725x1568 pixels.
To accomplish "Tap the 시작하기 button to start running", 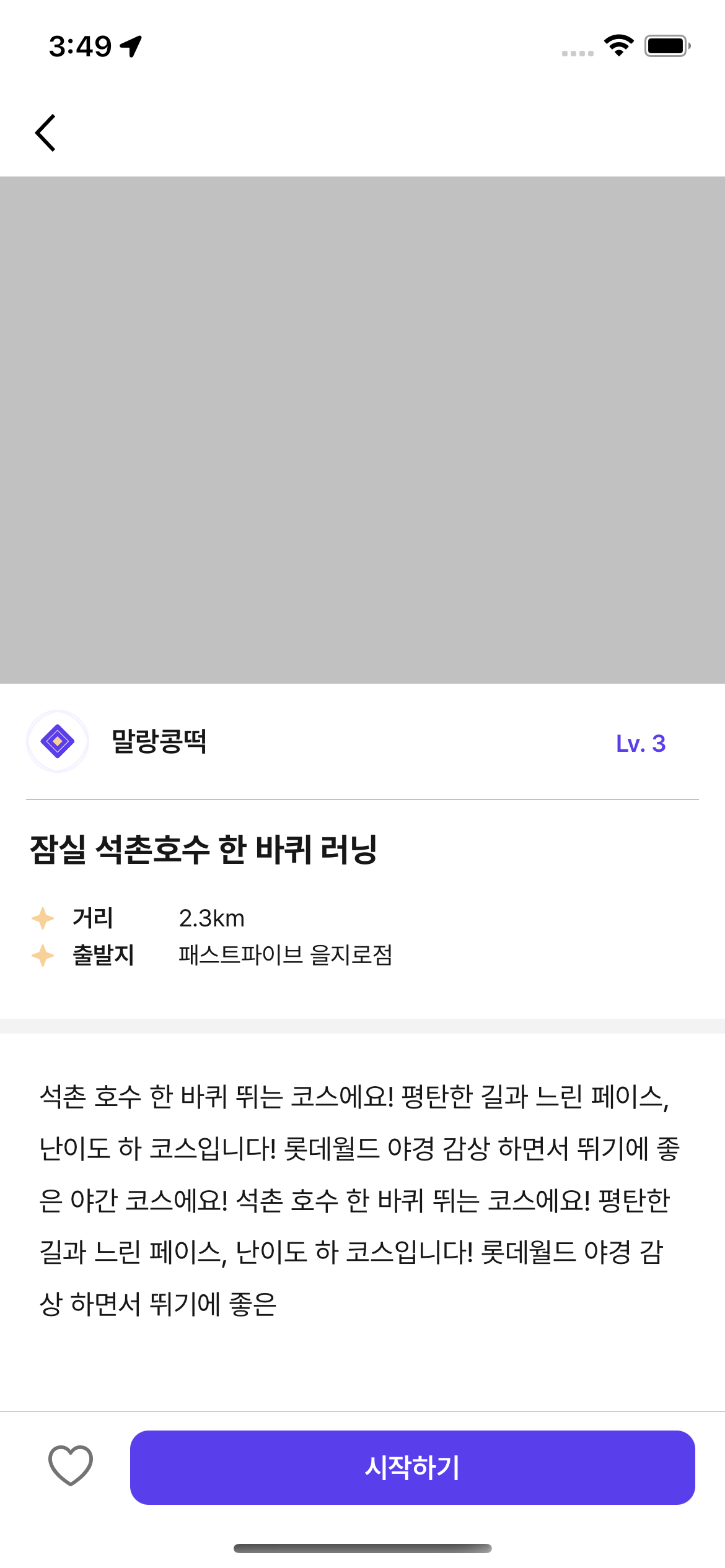I will (x=412, y=1467).
